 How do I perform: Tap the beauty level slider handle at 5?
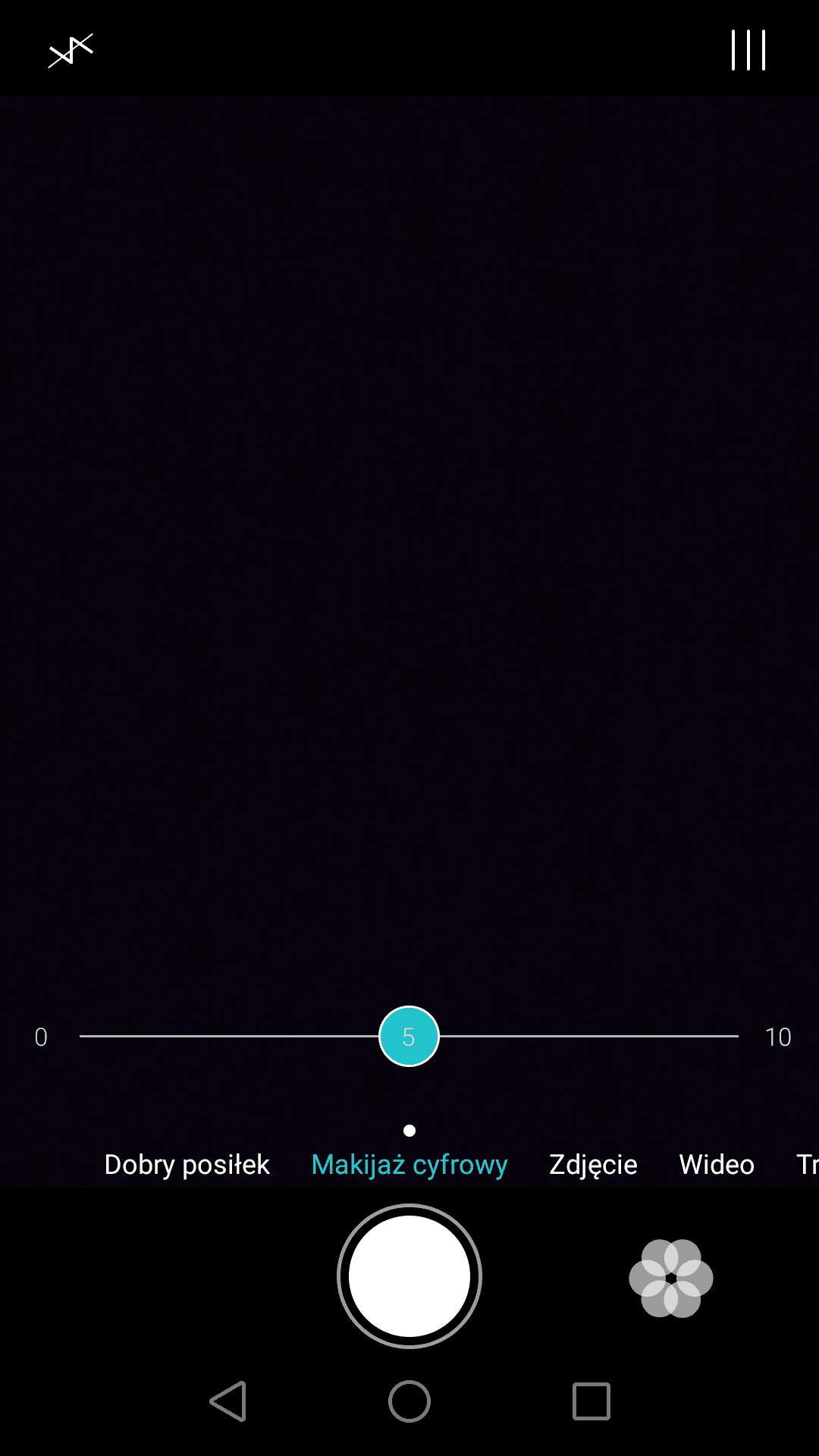[x=409, y=1036]
